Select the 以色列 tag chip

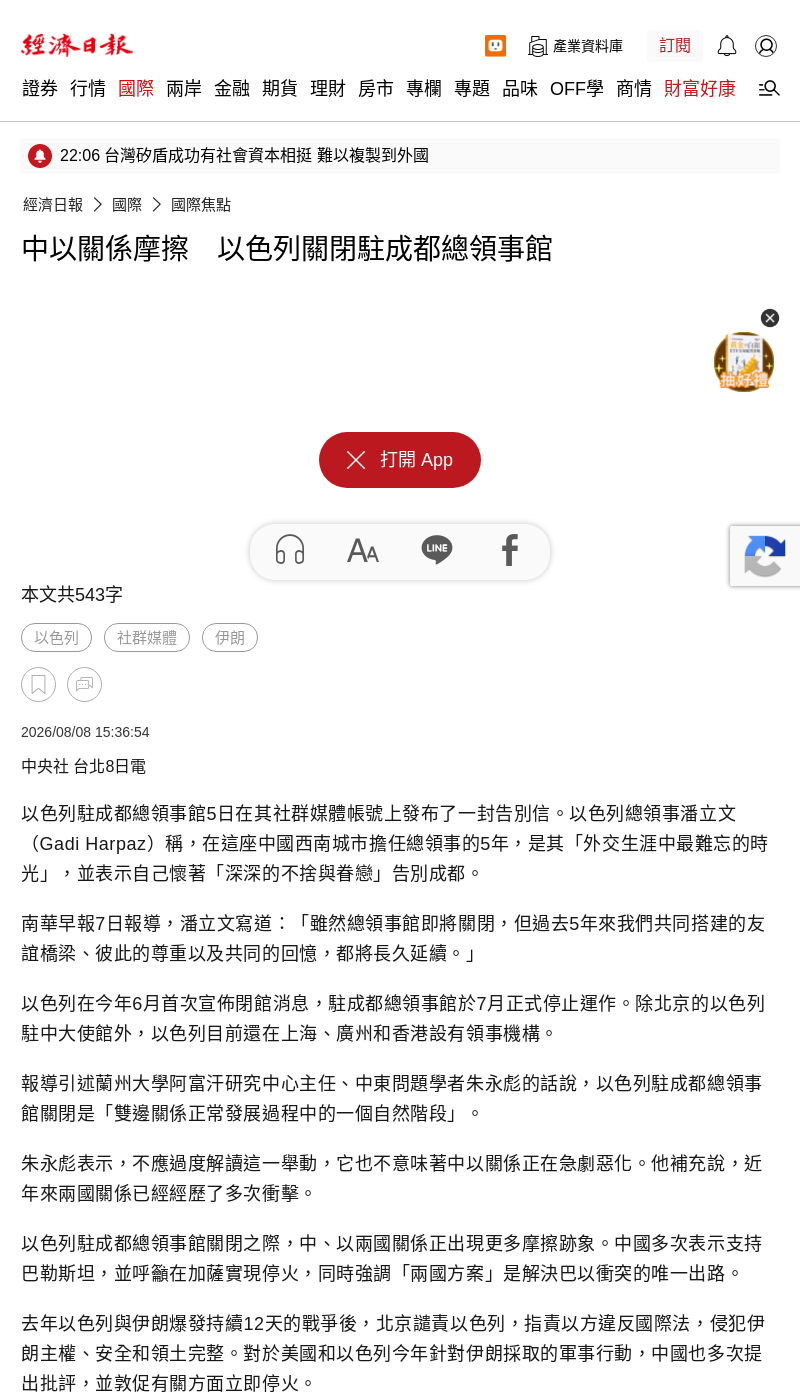[57, 638]
